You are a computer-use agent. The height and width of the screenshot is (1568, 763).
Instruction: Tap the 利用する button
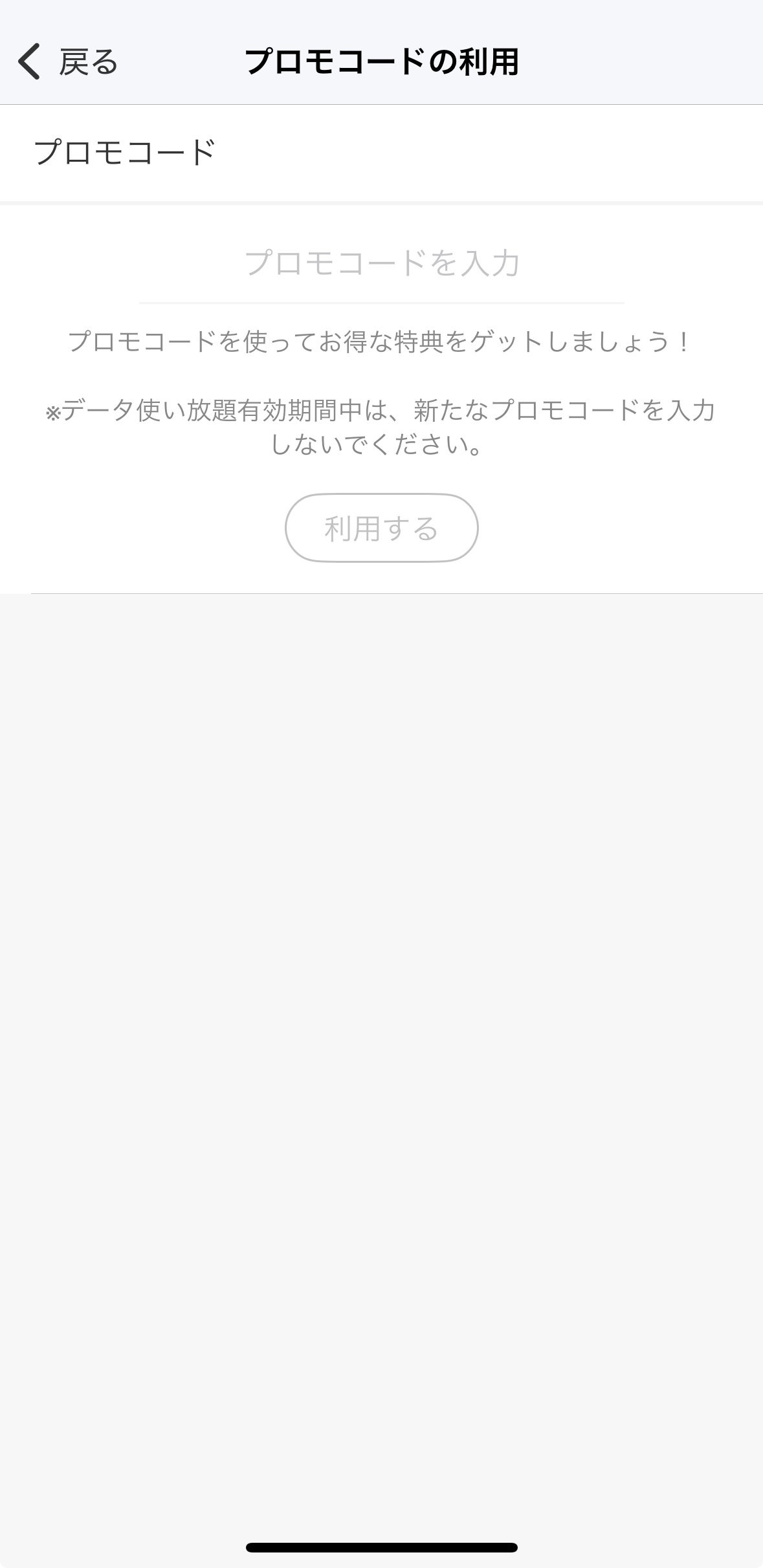[x=382, y=528]
